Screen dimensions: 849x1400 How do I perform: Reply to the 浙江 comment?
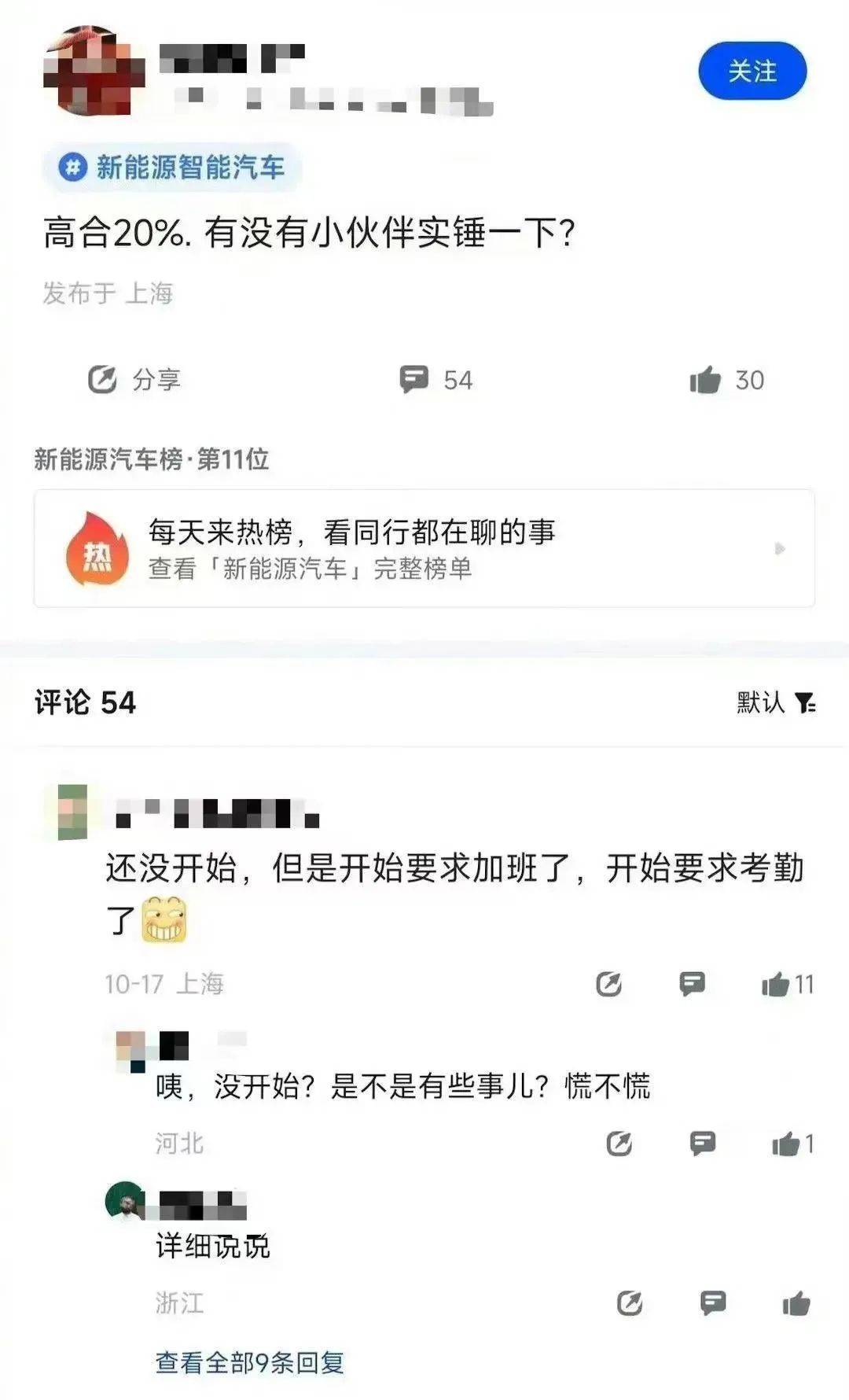tap(712, 1304)
